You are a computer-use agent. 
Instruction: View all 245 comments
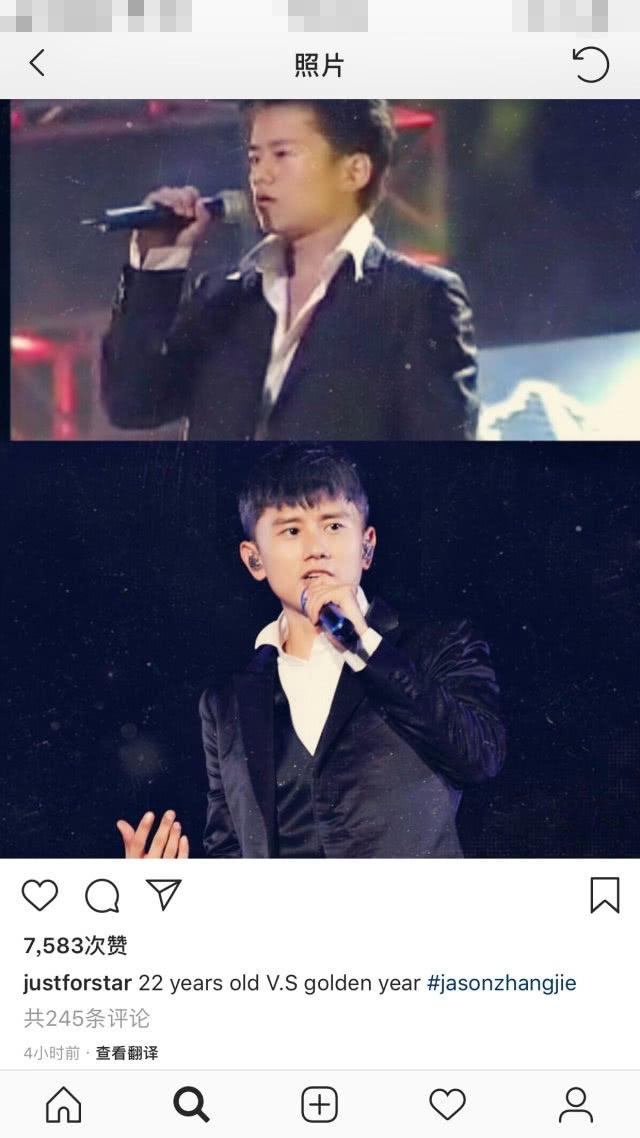click(86, 1018)
